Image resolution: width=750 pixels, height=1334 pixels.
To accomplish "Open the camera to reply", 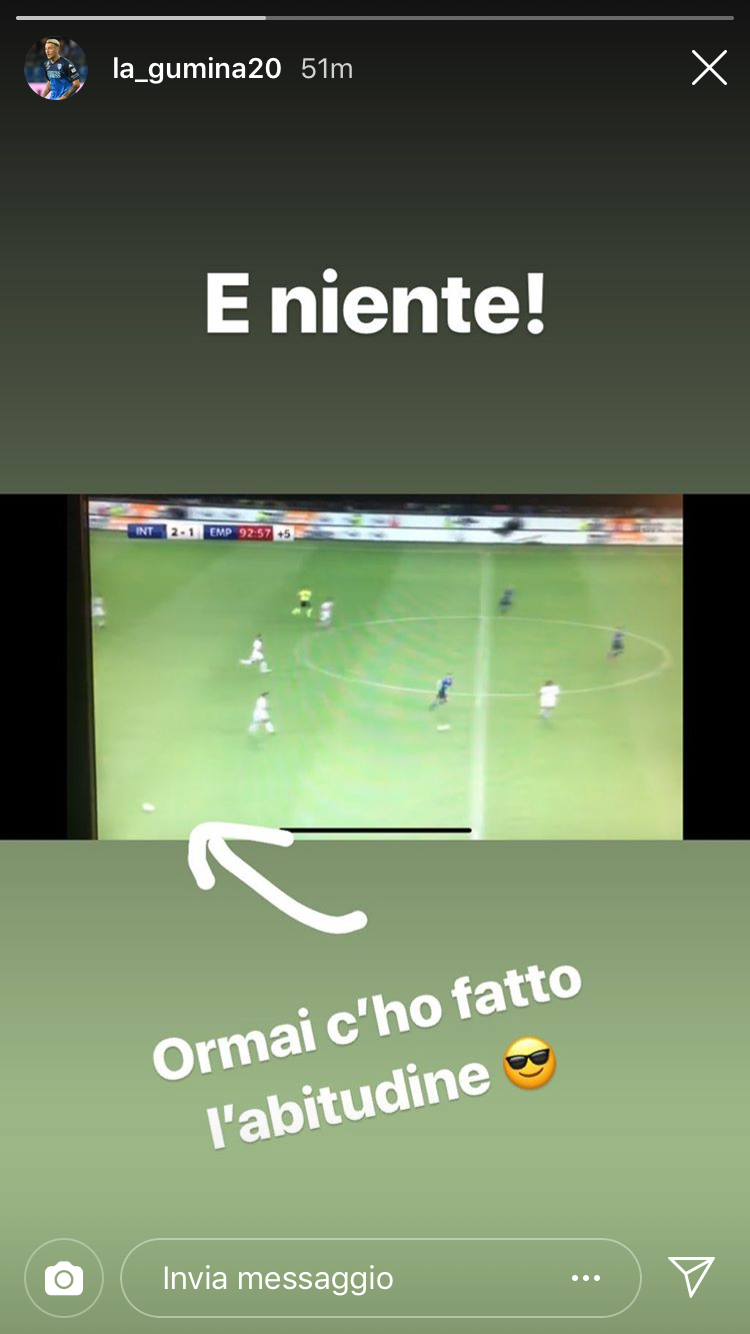I will 64,1278.
